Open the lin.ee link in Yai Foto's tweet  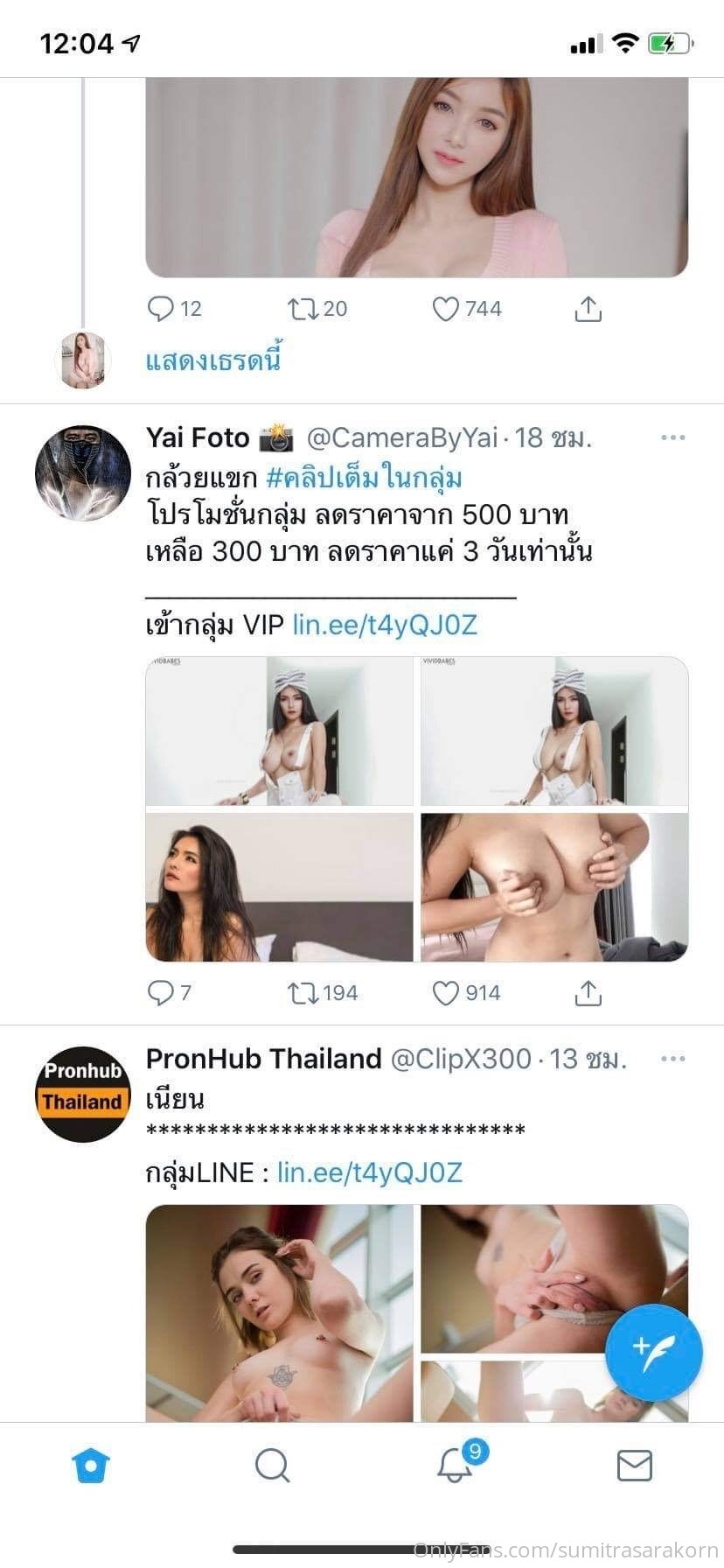pyautogui.click(x=385, y=625)
